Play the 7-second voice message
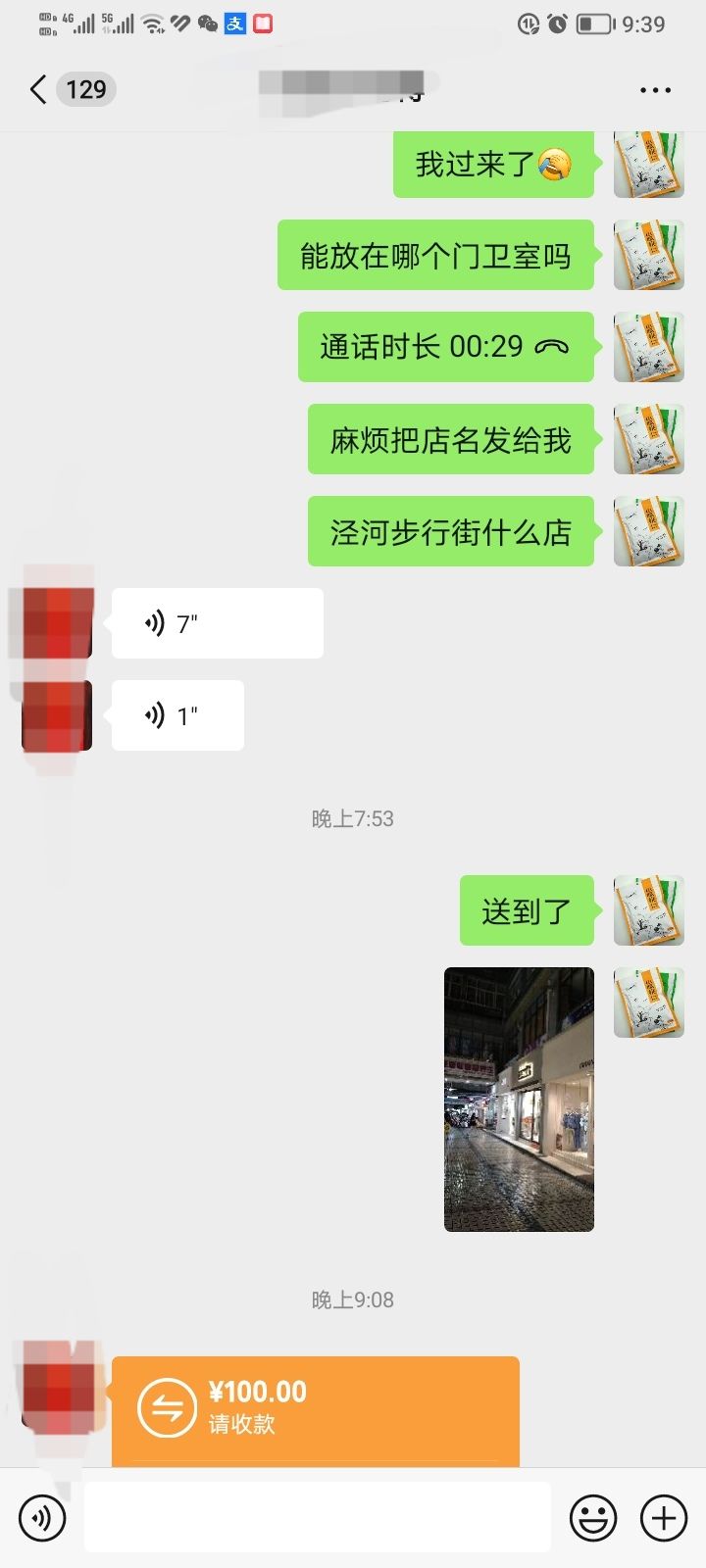The image size is (706, 1568). [x=217, y=623]
